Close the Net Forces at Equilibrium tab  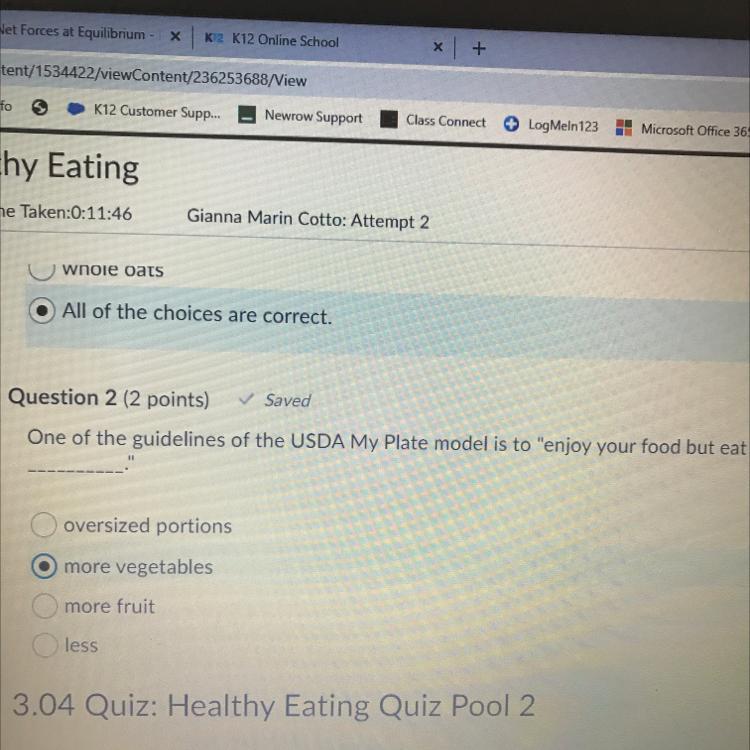(x=174, y=36)
